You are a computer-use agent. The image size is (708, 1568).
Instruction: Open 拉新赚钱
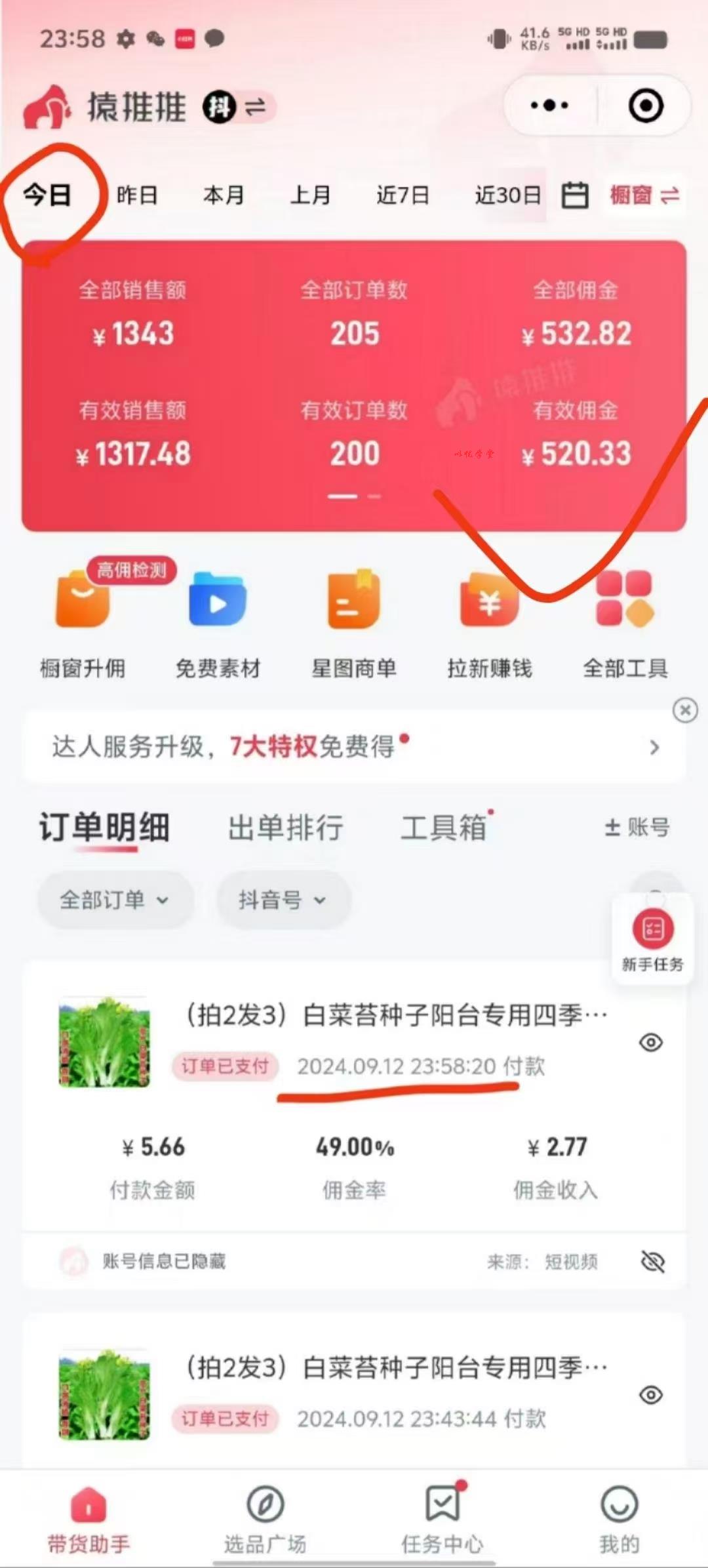point(490,623)
